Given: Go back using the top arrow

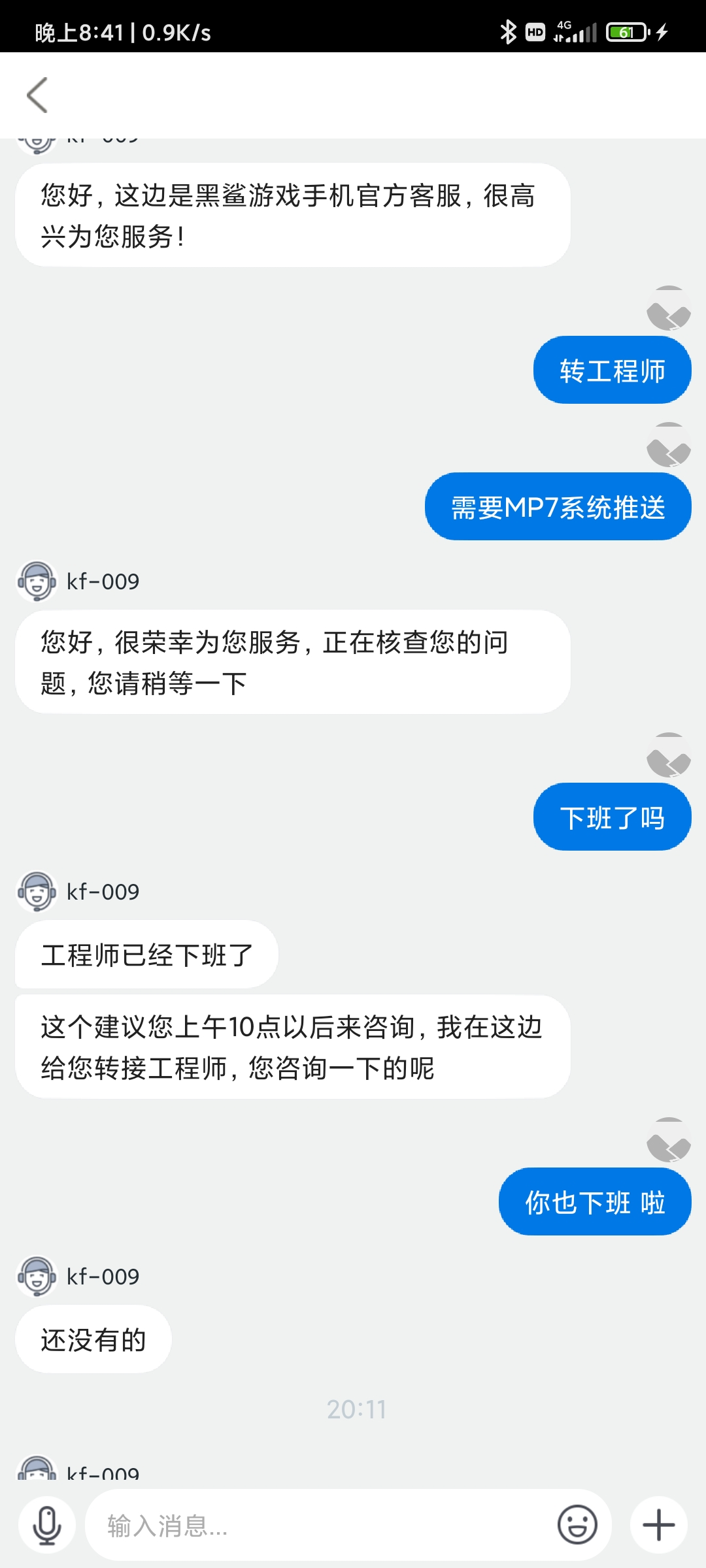Looking at the screenshot, I should click(37, 95).
